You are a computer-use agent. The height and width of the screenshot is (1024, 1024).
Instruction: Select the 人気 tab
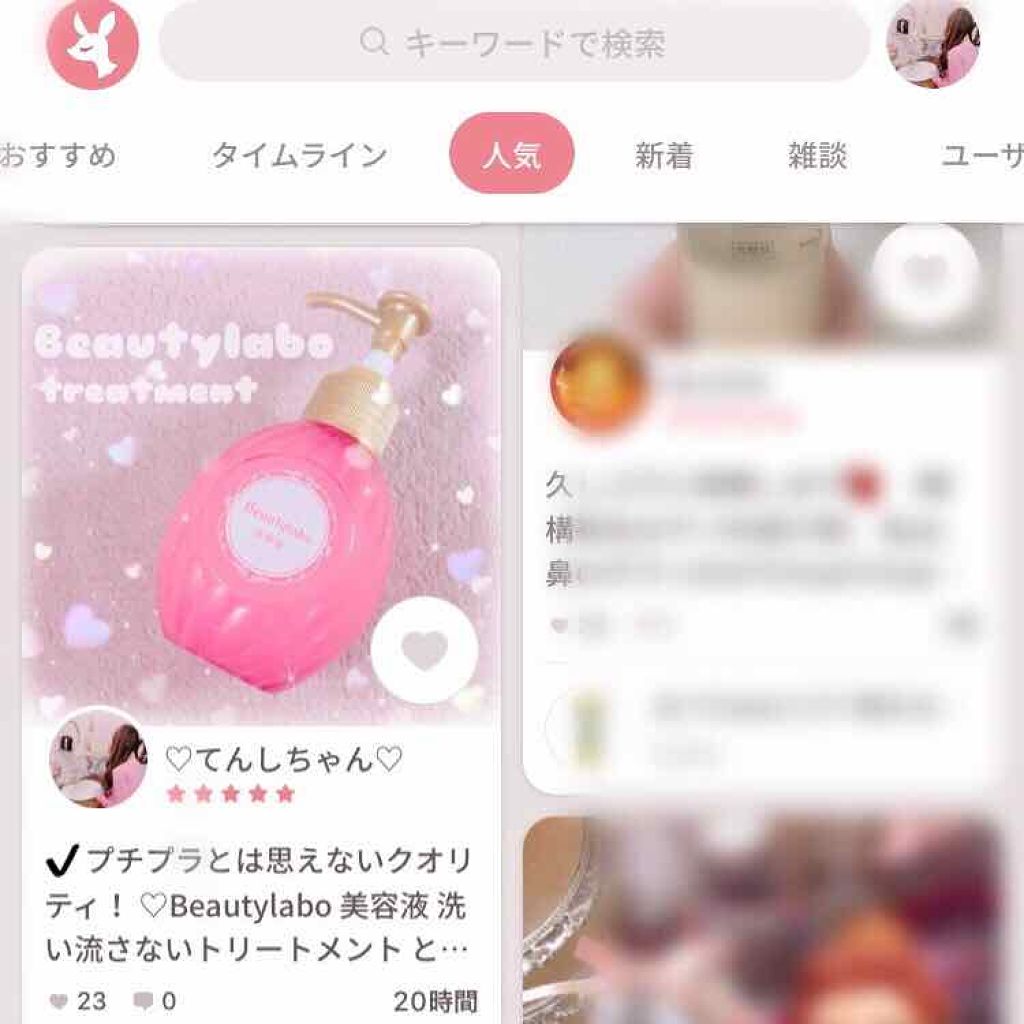point(512,155)
